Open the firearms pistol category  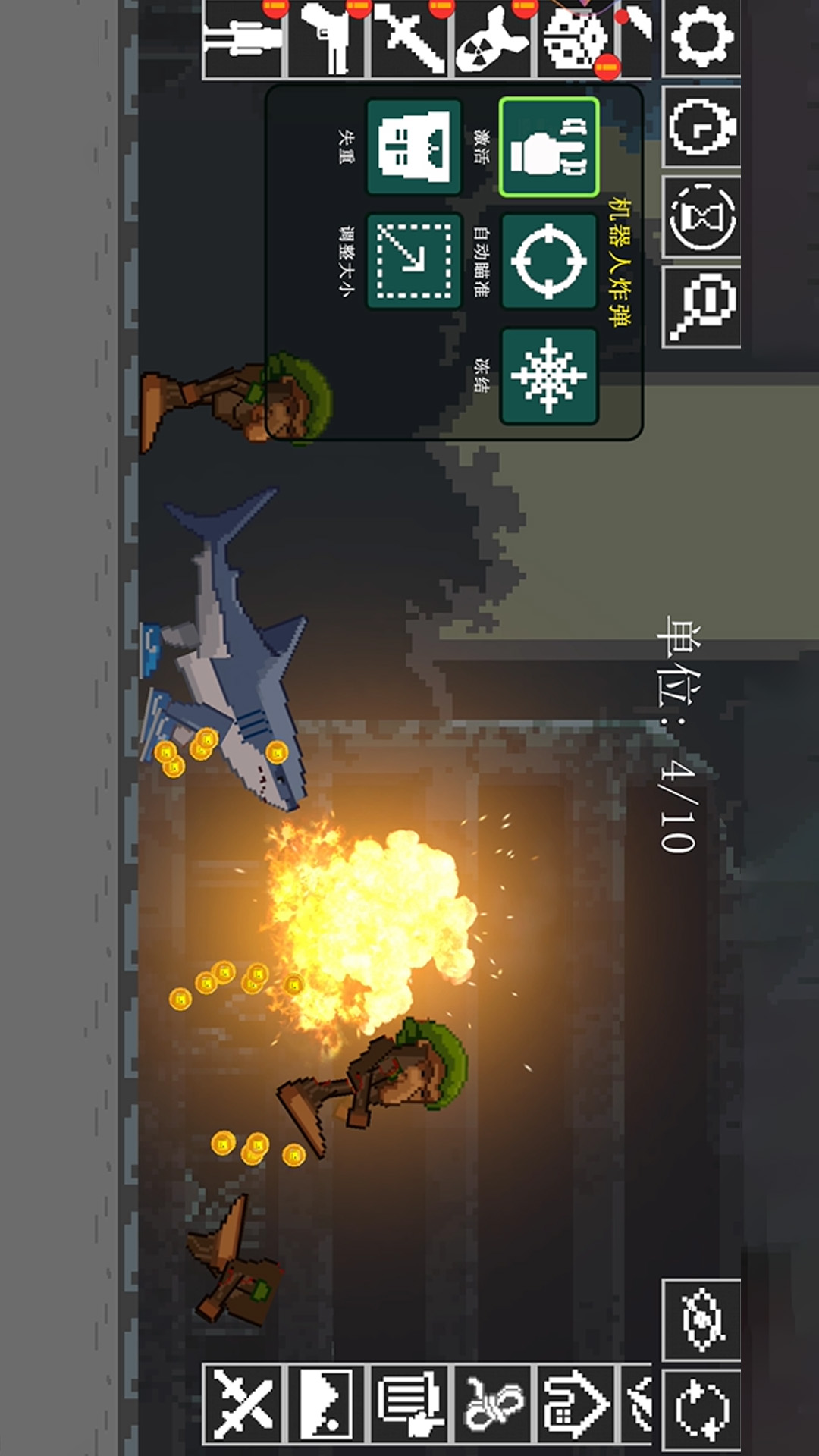pos(328,36)
